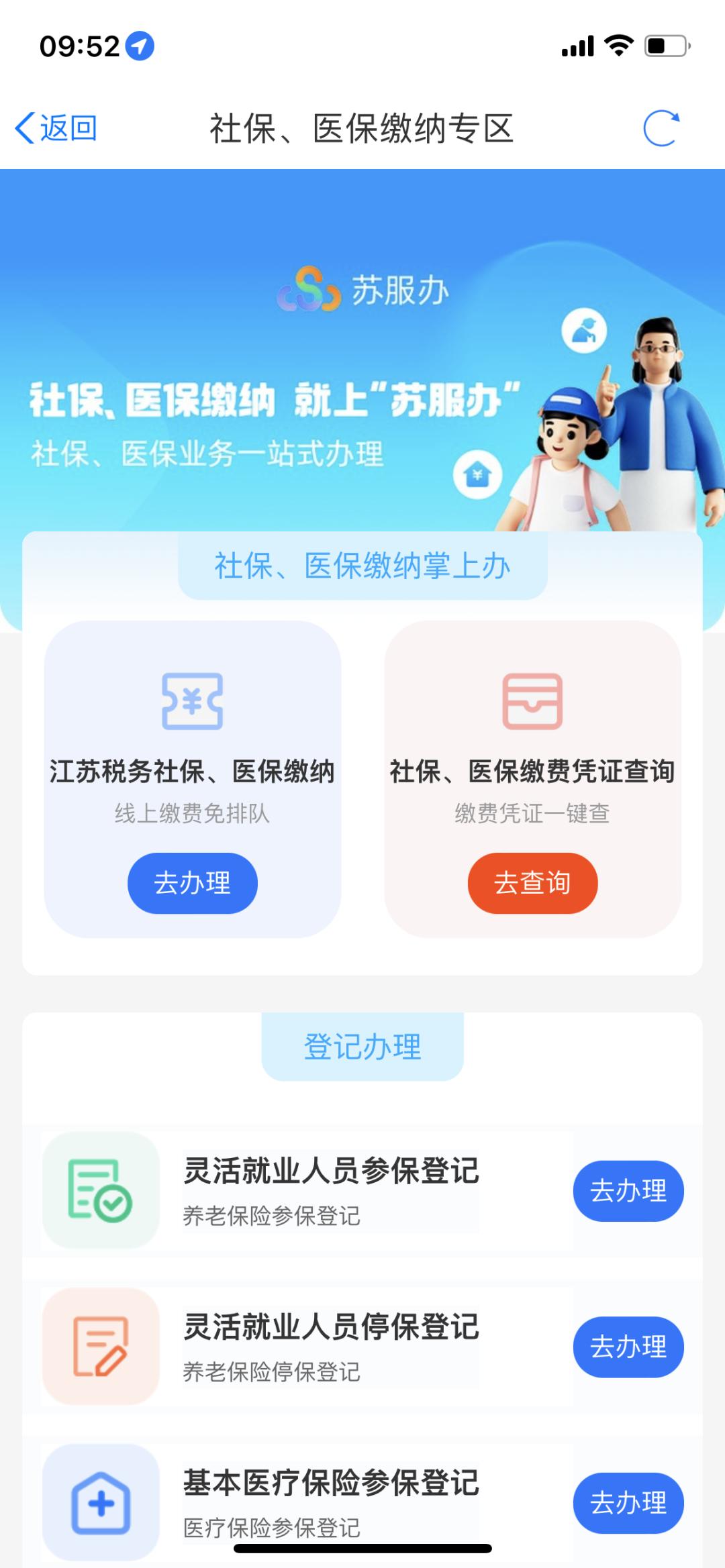Tap 去查询 for 社保、医保缴费凭证查询
The height and width of the screenshot is (1568, 725).
(x=532, y=883)
